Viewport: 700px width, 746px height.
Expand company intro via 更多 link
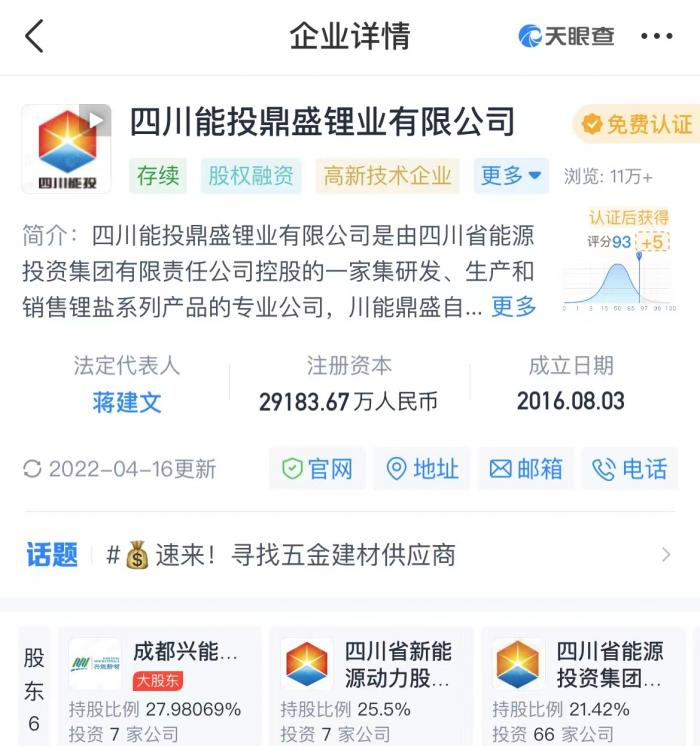point(514,306)
